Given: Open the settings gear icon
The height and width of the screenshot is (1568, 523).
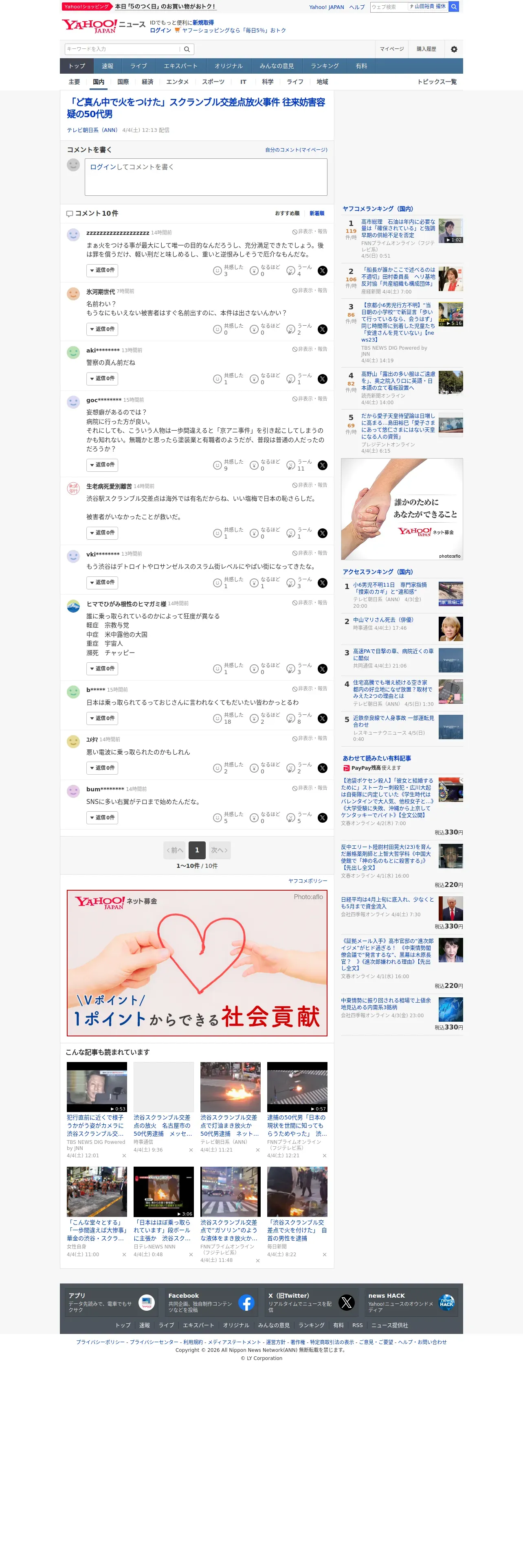Looking at the screenshot, I should coord(454,49).
